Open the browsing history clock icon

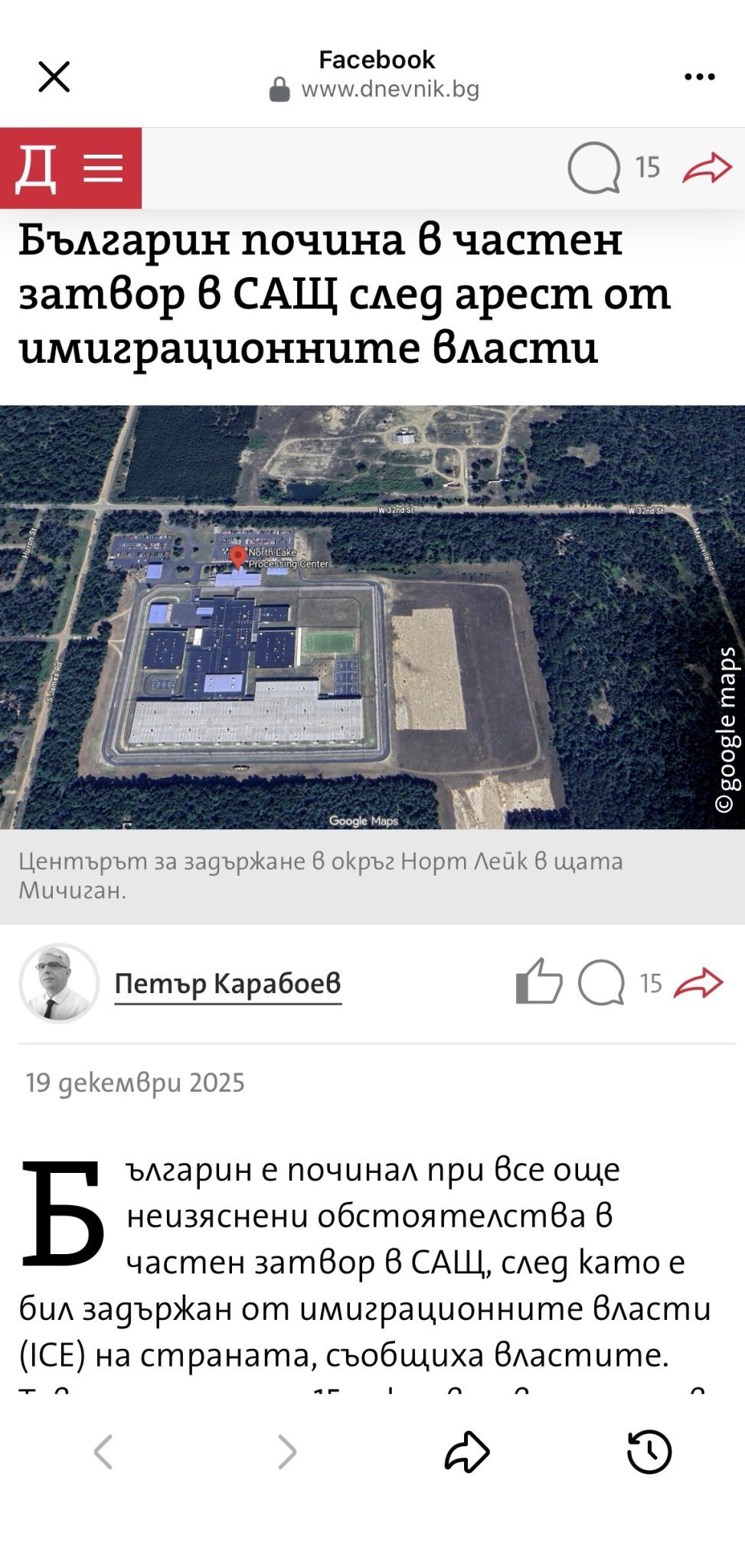649,1452
